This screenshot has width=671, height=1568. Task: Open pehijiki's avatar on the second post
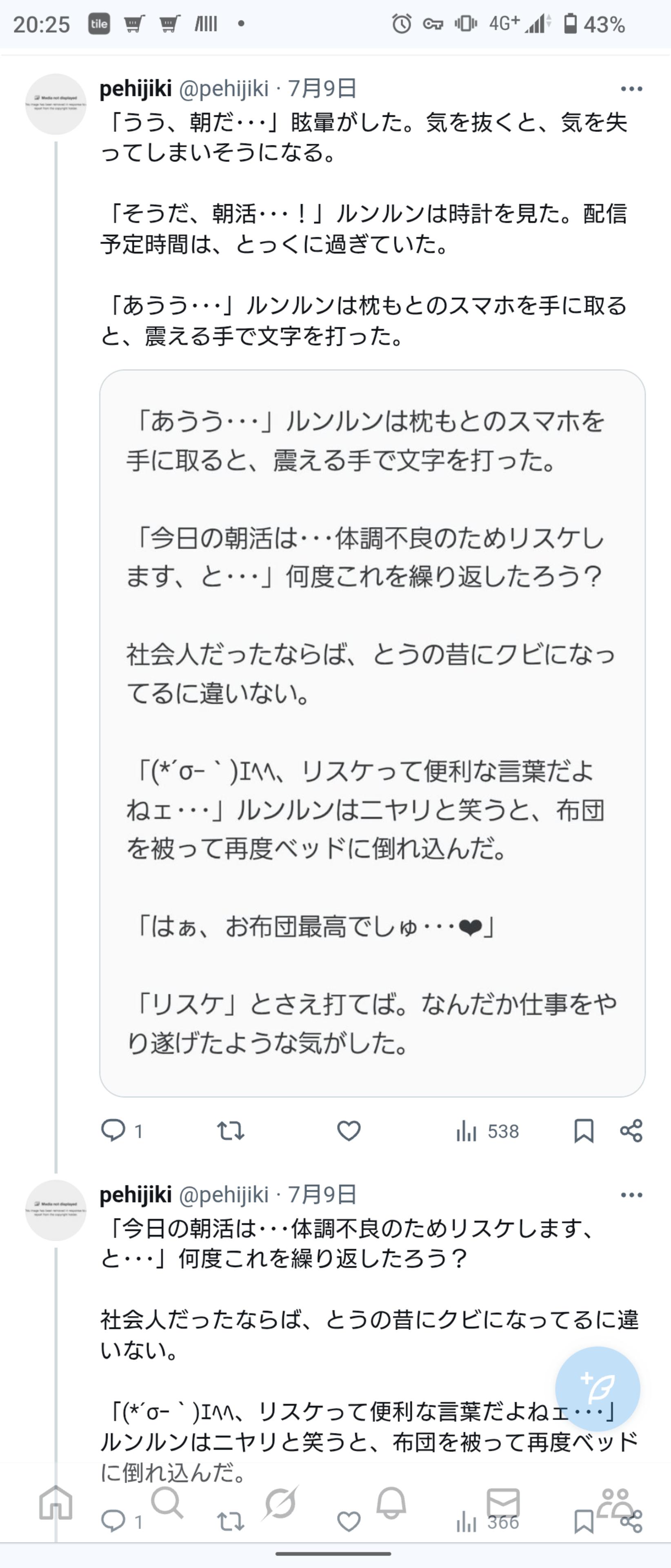coord(56,1210)
